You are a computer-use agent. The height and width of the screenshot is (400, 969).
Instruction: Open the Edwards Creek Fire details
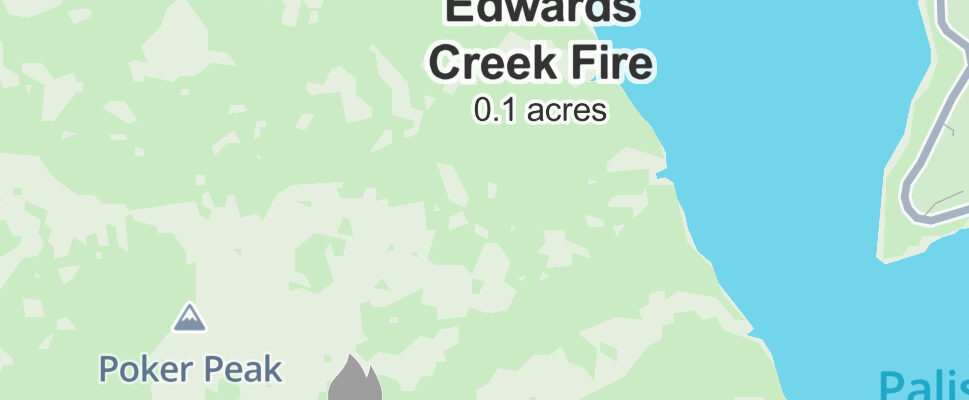pyautogui.click(x=541, y=62)
